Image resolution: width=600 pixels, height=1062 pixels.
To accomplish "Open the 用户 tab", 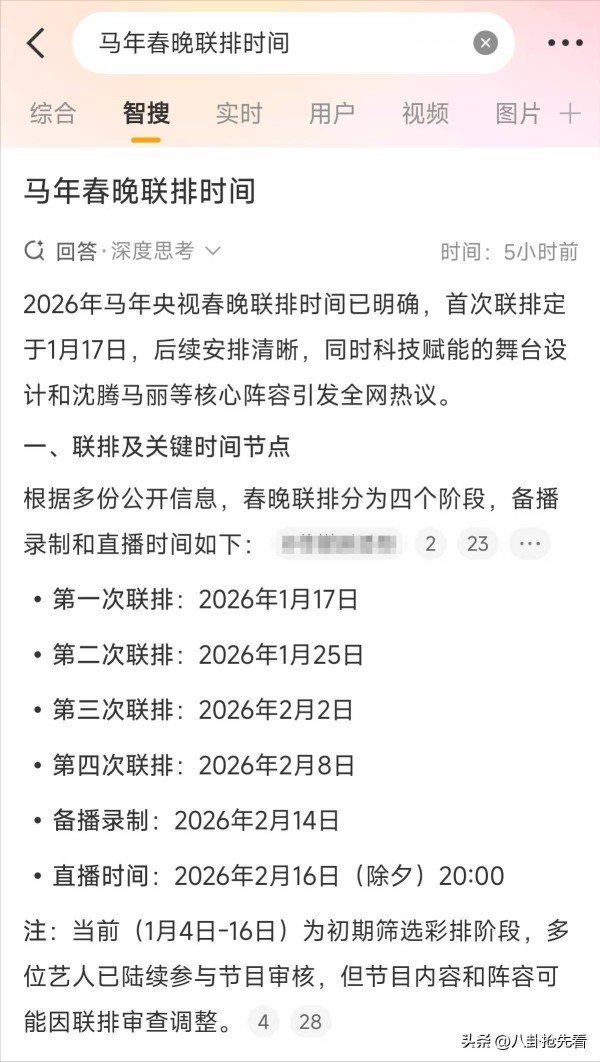I will (x=332, y=113).
